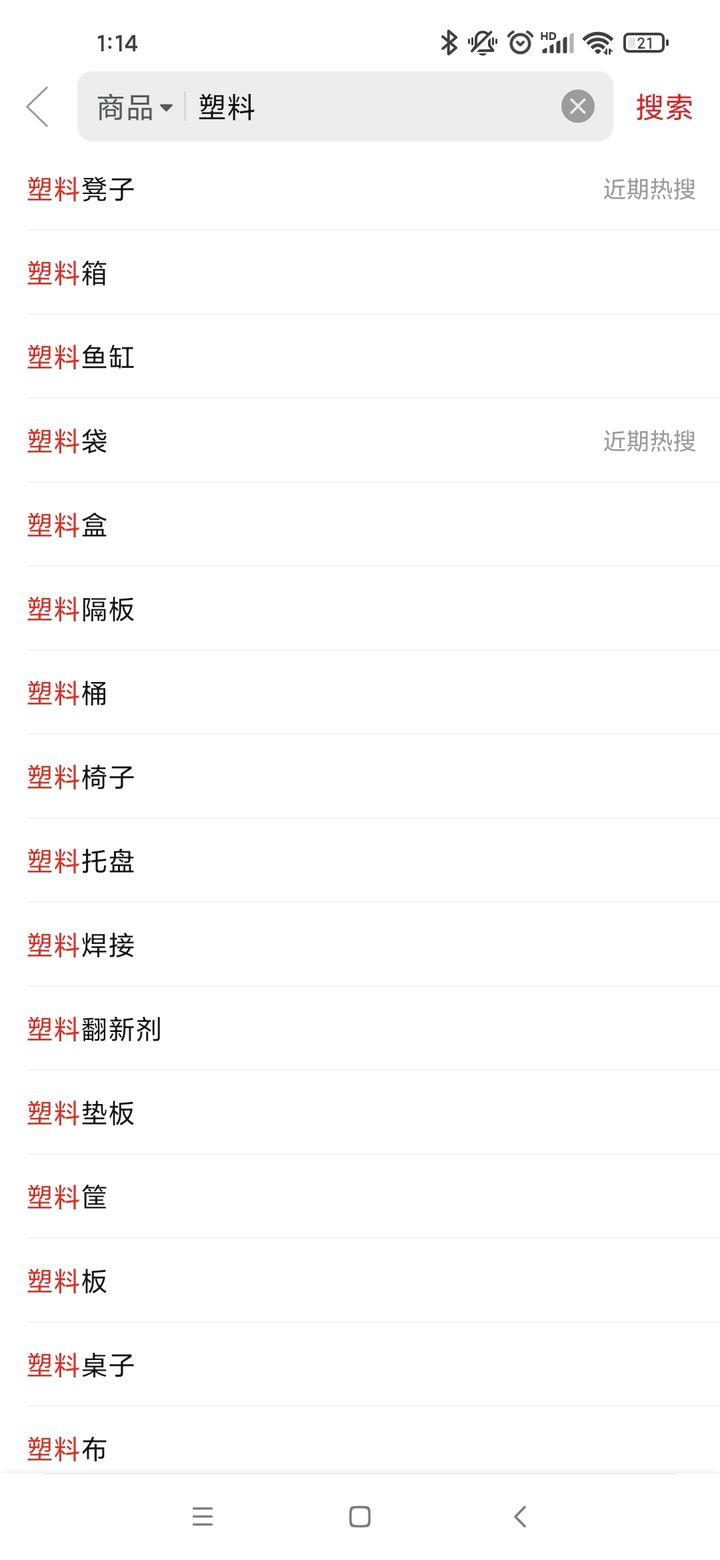Tap the Wi-Fi icon in status bar
This screenshot has height=1560, width=720.
600,43
